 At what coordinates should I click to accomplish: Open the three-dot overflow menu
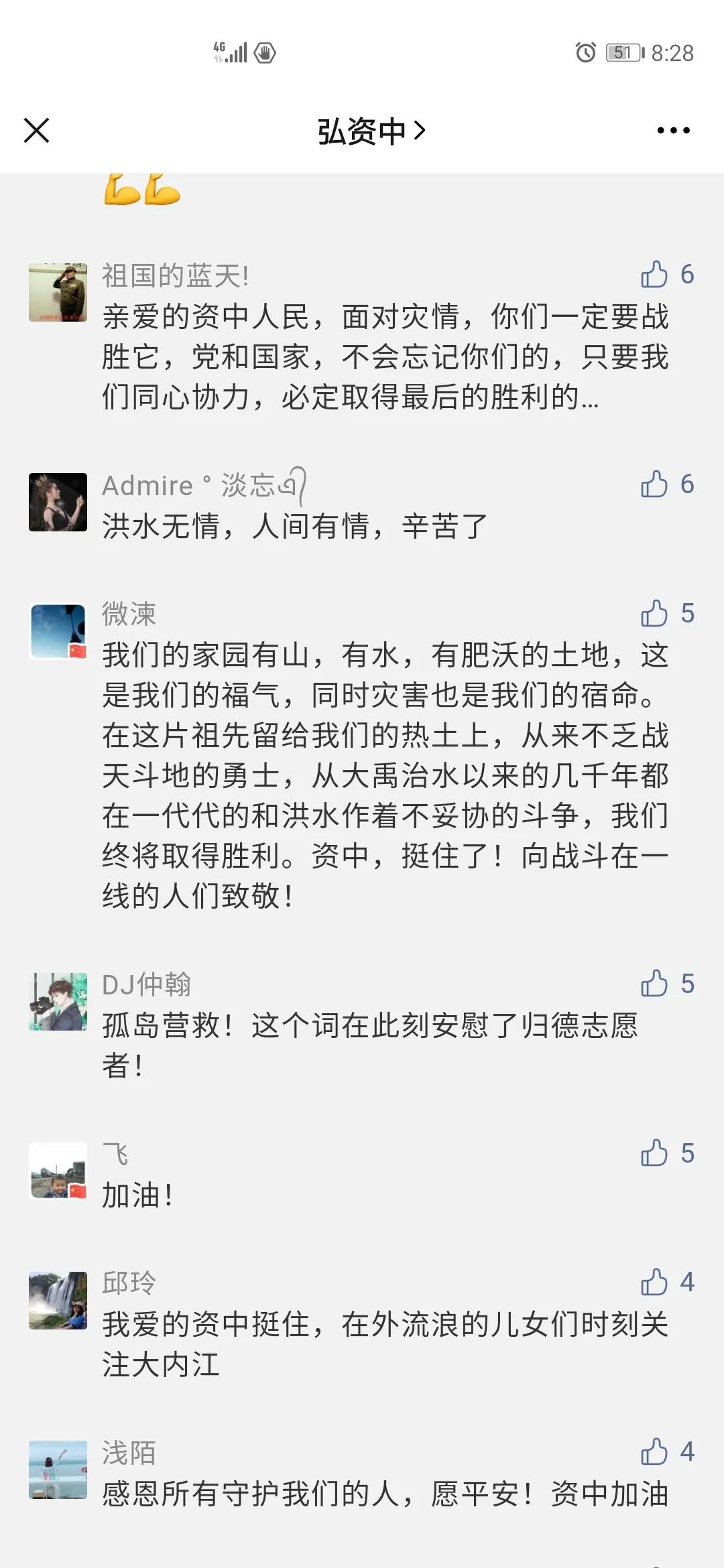(x=673, y=131)
